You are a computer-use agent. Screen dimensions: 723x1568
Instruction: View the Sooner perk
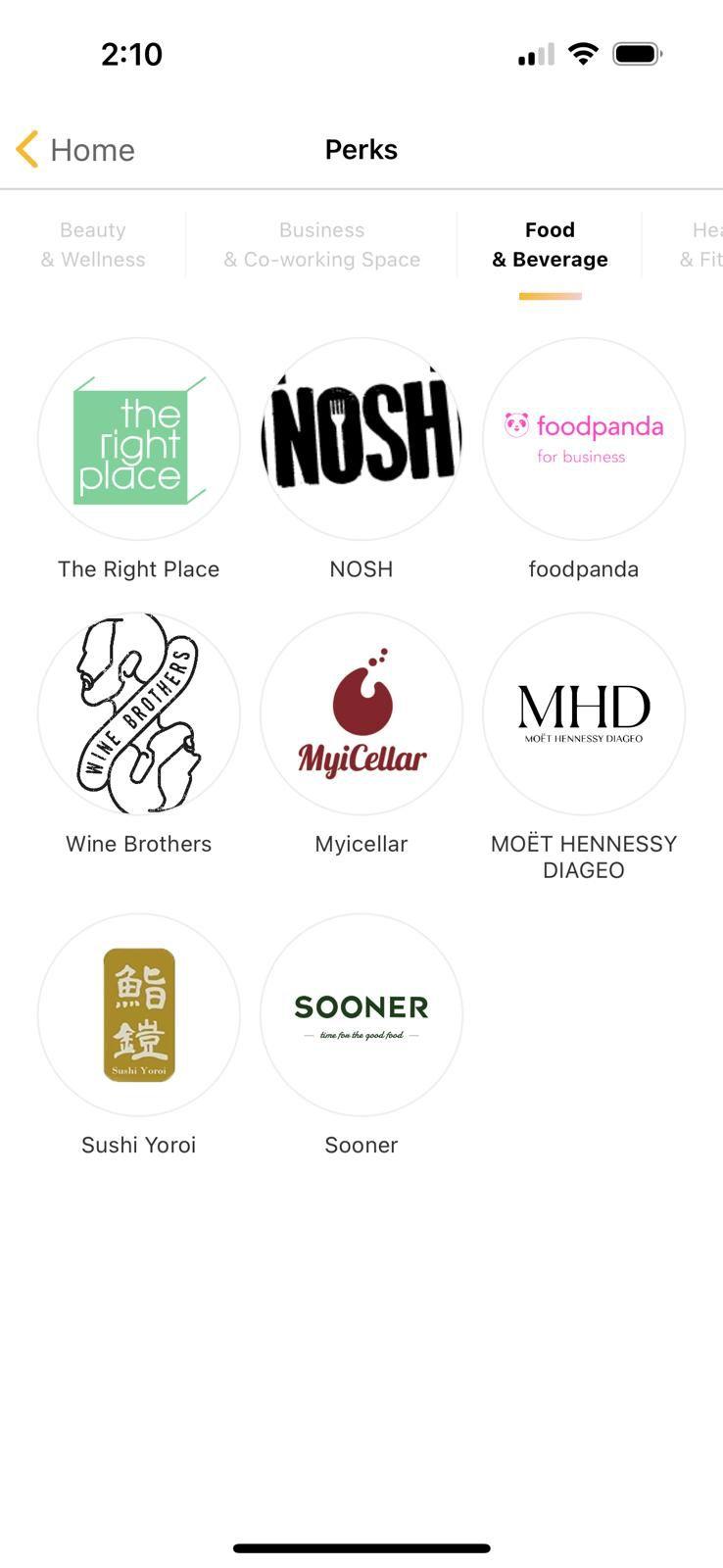361,1014
